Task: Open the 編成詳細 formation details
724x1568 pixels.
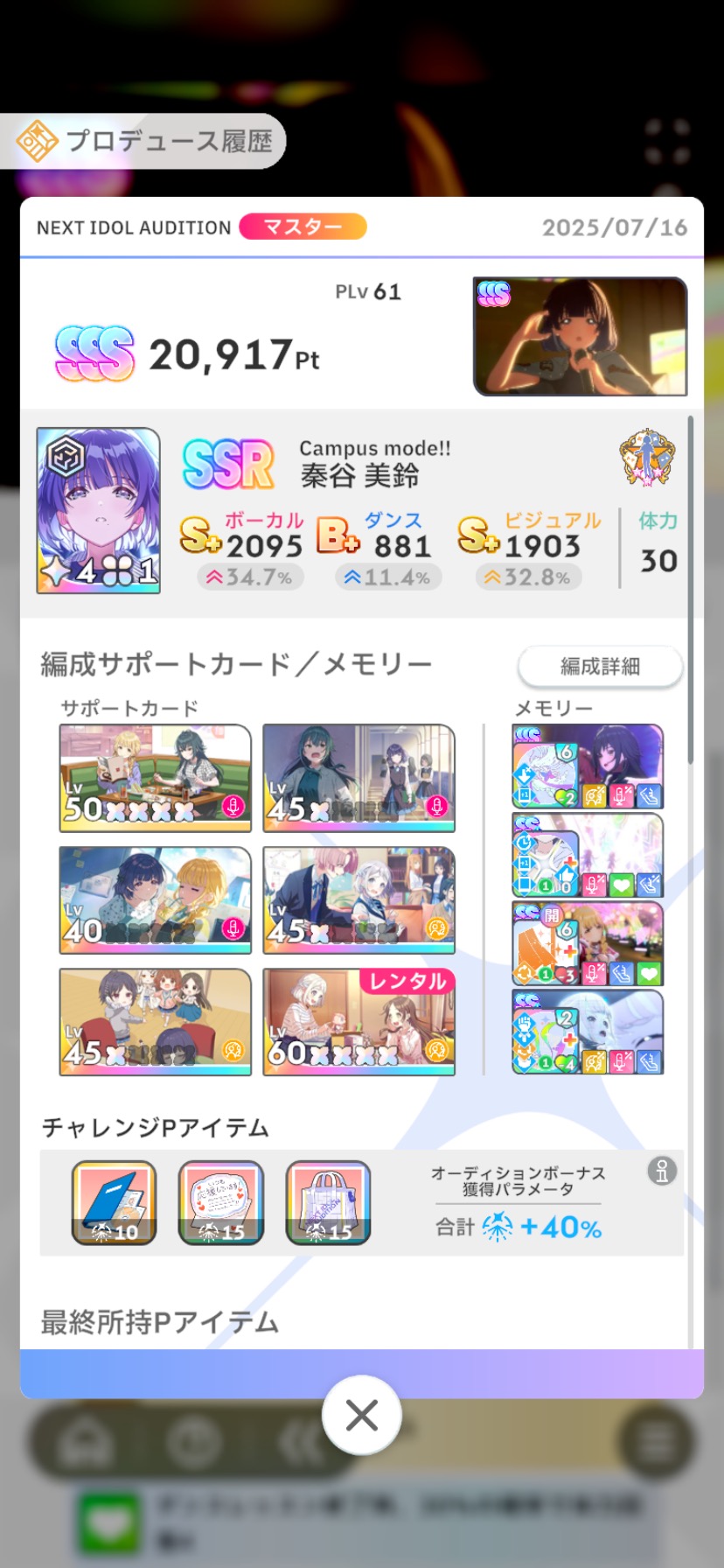Action: point(600,667)
